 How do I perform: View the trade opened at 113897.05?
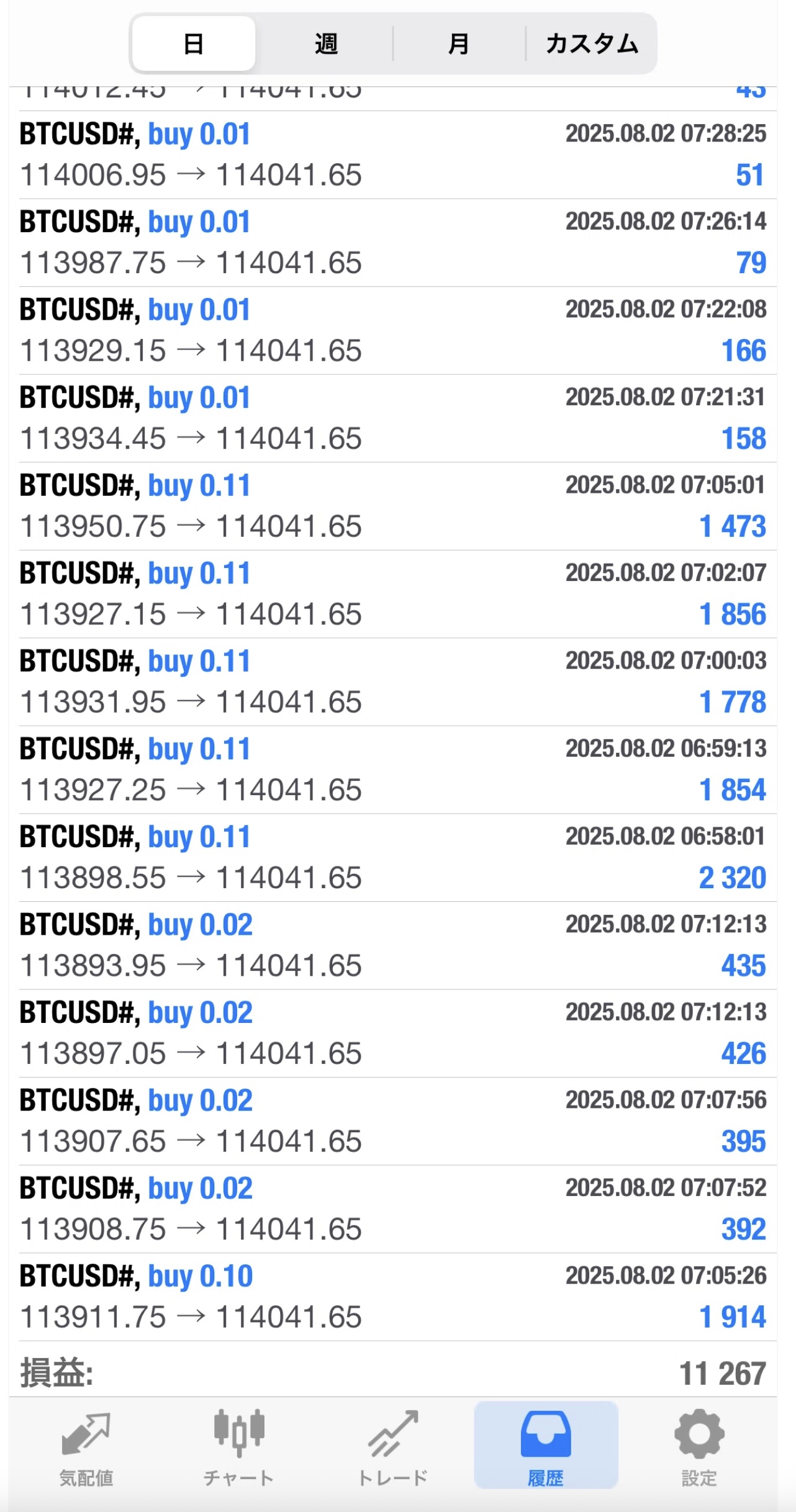pyautogui.click(x=397, y=1033)
